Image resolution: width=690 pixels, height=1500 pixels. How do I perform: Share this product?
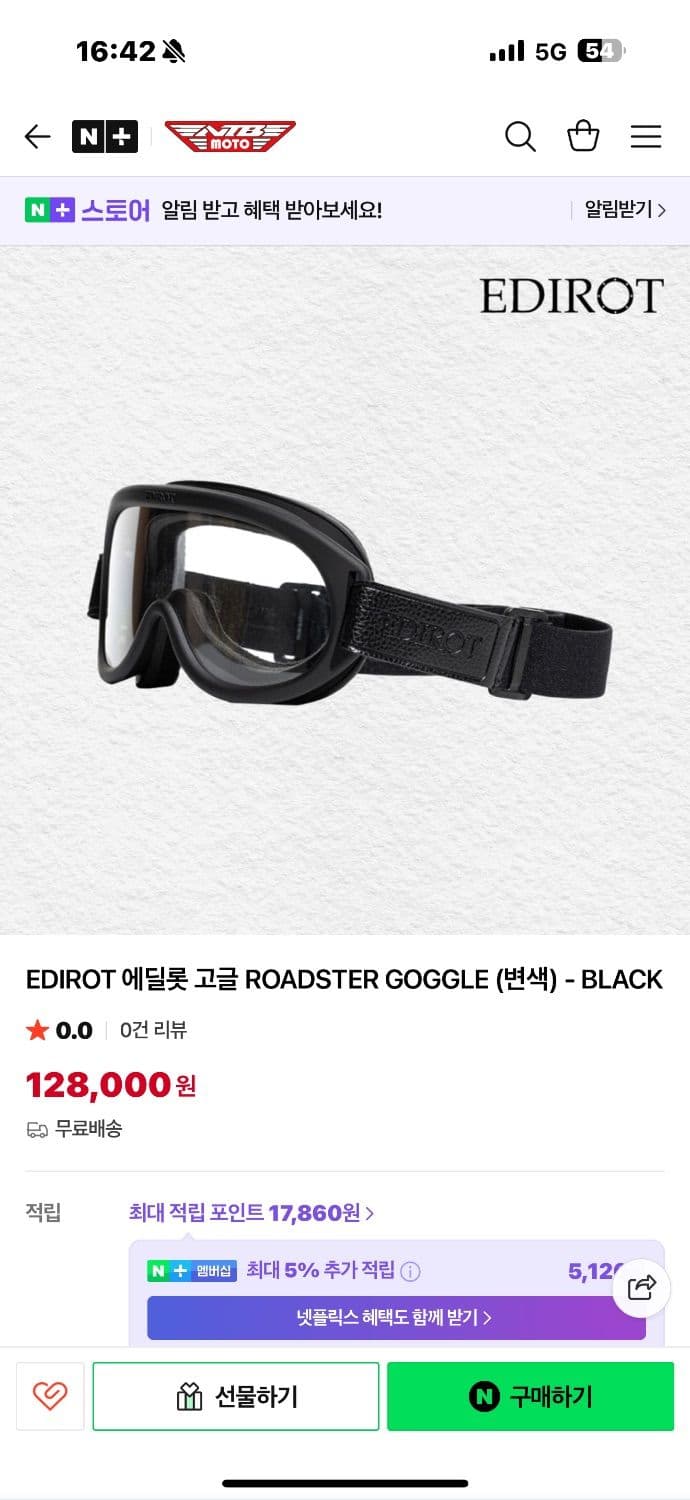(x=641, y=1287)
